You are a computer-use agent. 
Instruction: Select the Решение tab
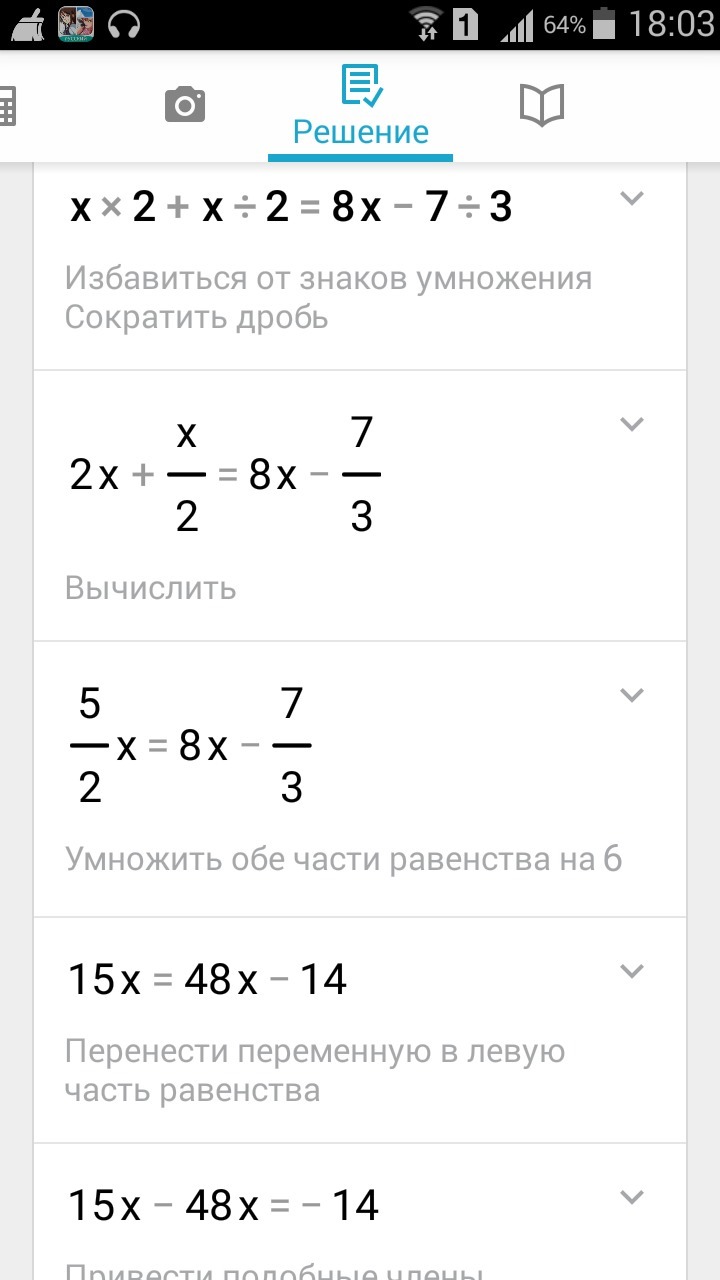pos(360,108)
